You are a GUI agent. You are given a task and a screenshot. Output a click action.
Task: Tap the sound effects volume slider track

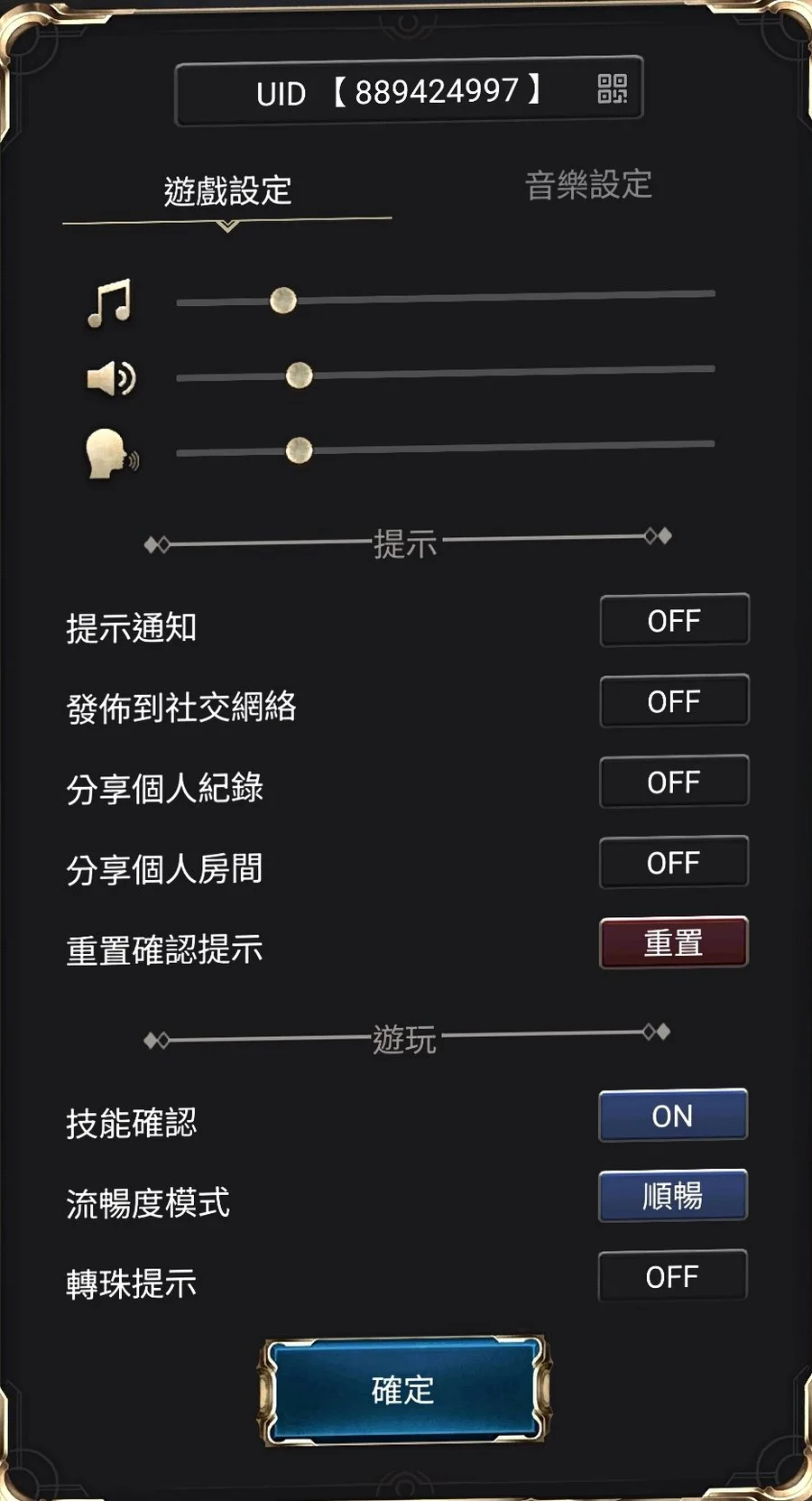coord(446,373)
